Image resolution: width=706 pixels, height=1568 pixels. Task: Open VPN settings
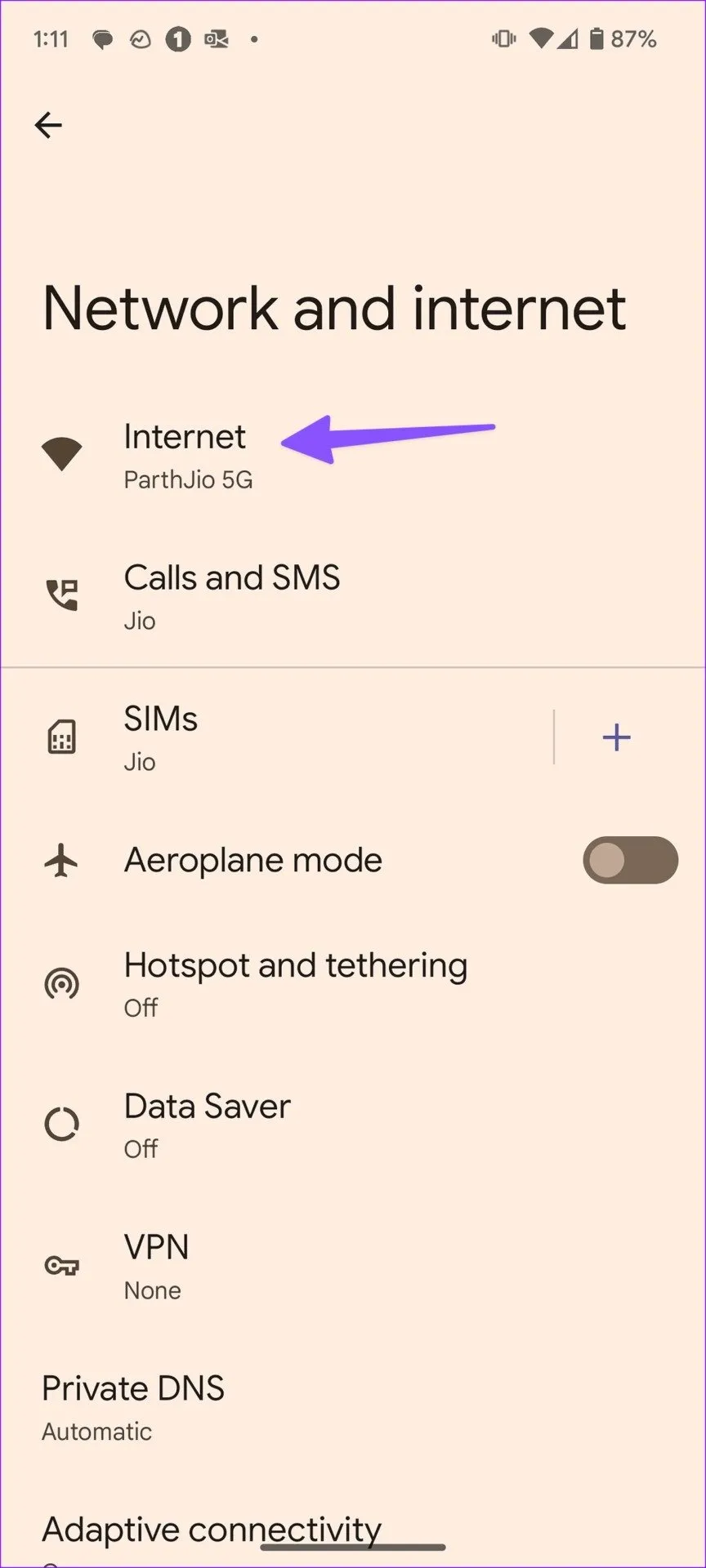pyautogui.click(x=157, y=1266)
